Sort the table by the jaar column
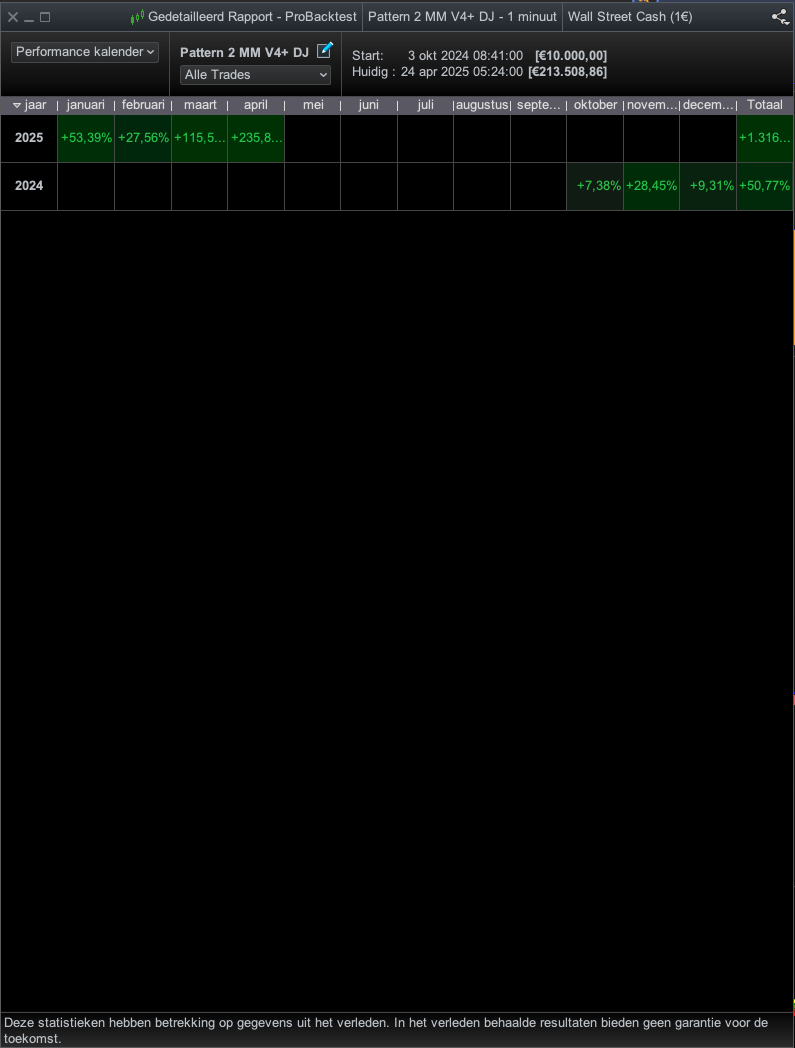 pos(29,105)
